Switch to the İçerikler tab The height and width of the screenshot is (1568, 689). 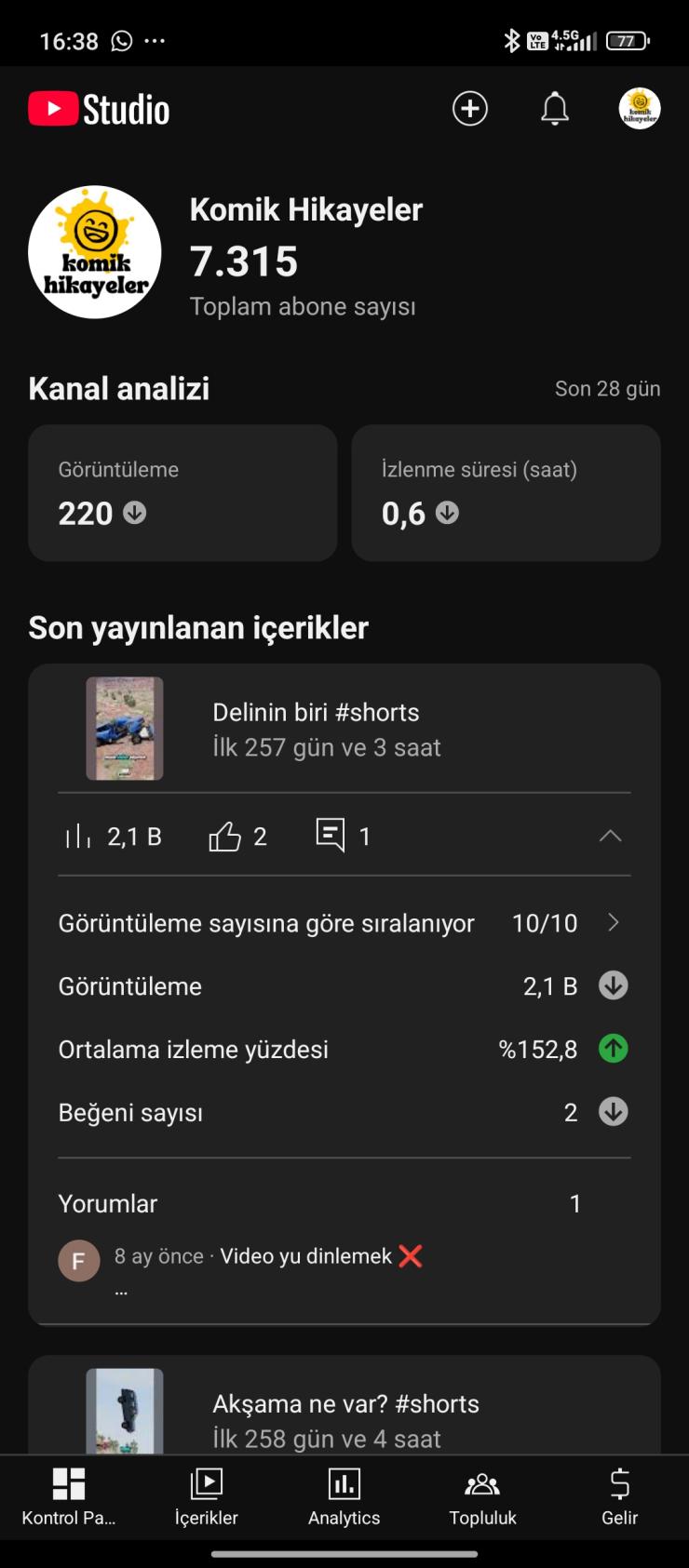pos(206,1496)
